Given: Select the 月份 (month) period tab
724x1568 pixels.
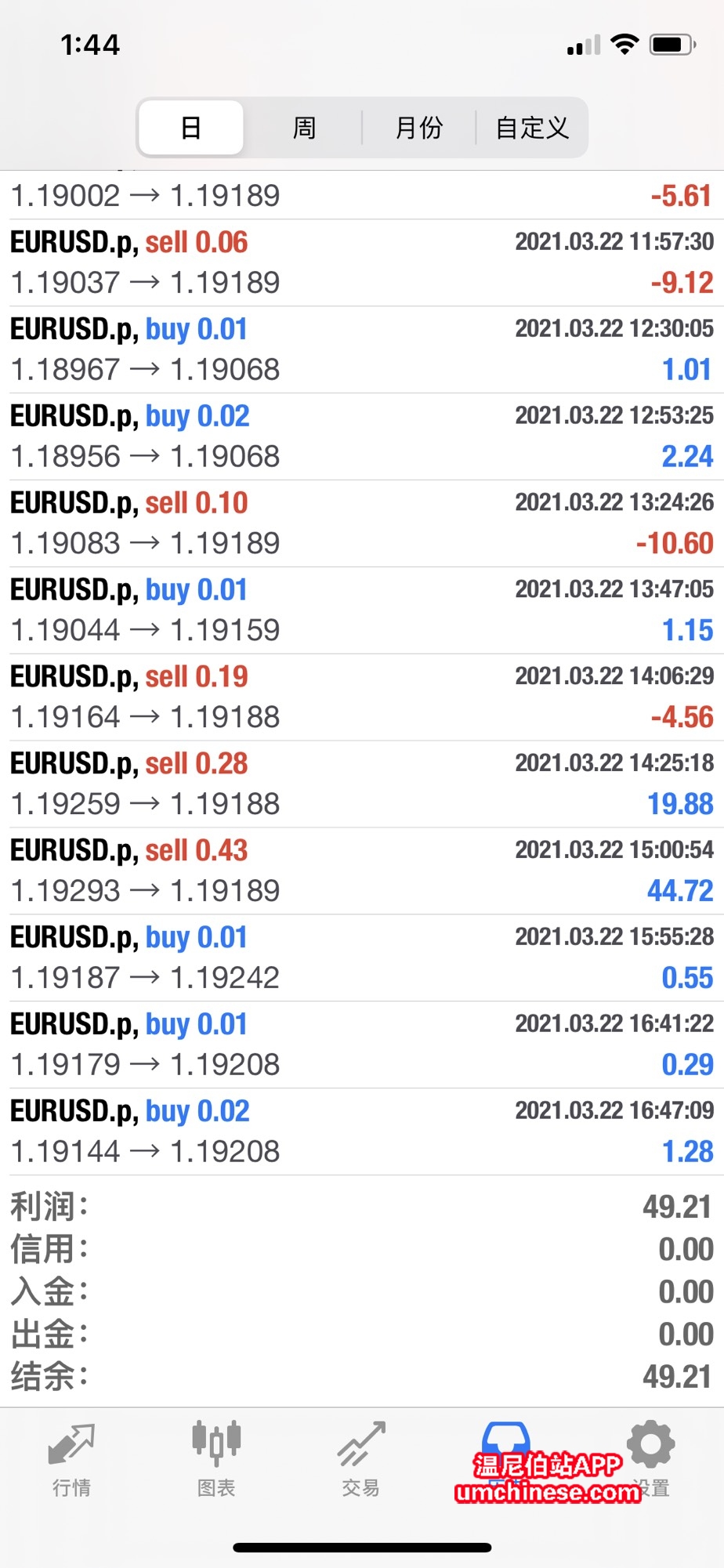Looking at the screenshot, I should click(x=419, y=127).
